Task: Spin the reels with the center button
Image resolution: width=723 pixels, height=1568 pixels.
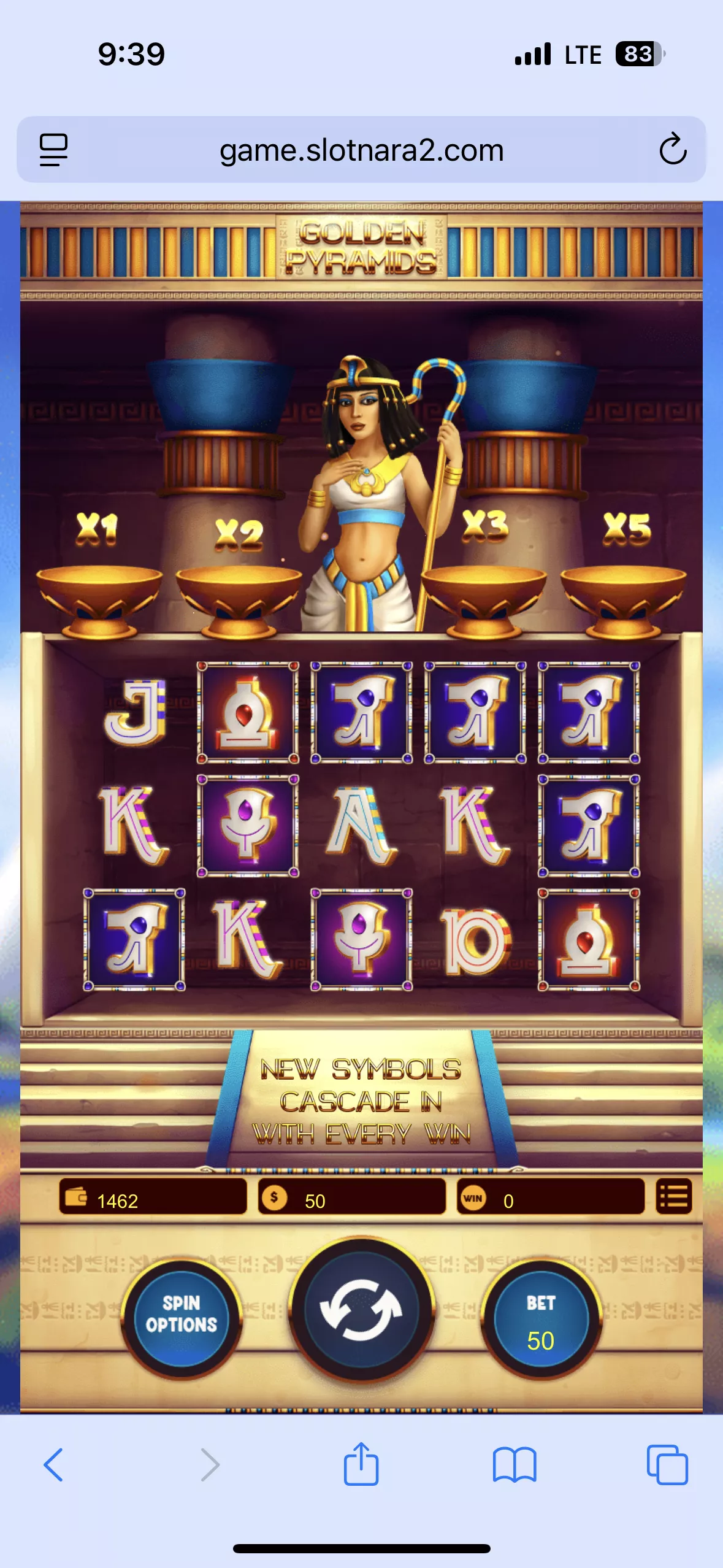Action: [361, 1310]
